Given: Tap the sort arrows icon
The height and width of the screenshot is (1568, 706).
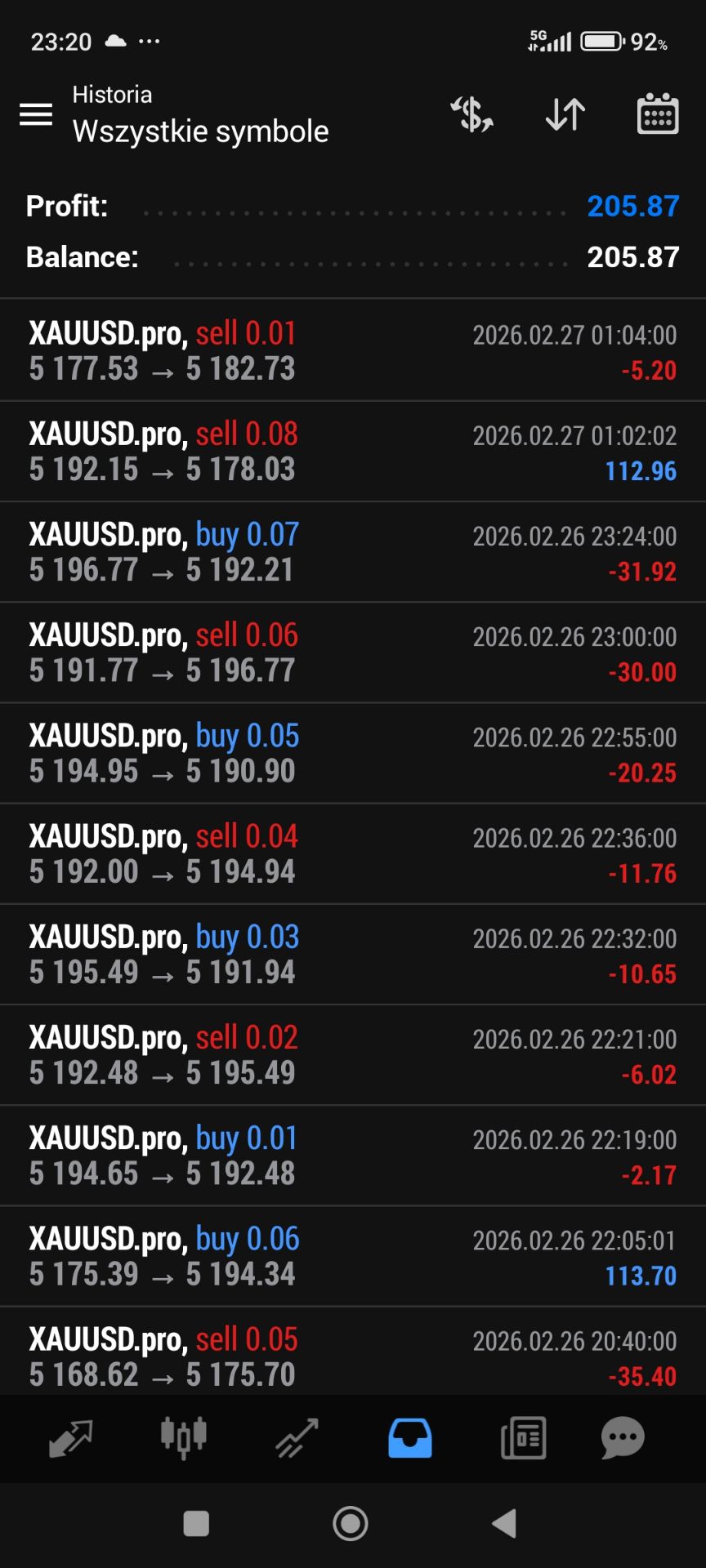Looking at the screenshot, I should pyautogui.click(x=565, y=114).
